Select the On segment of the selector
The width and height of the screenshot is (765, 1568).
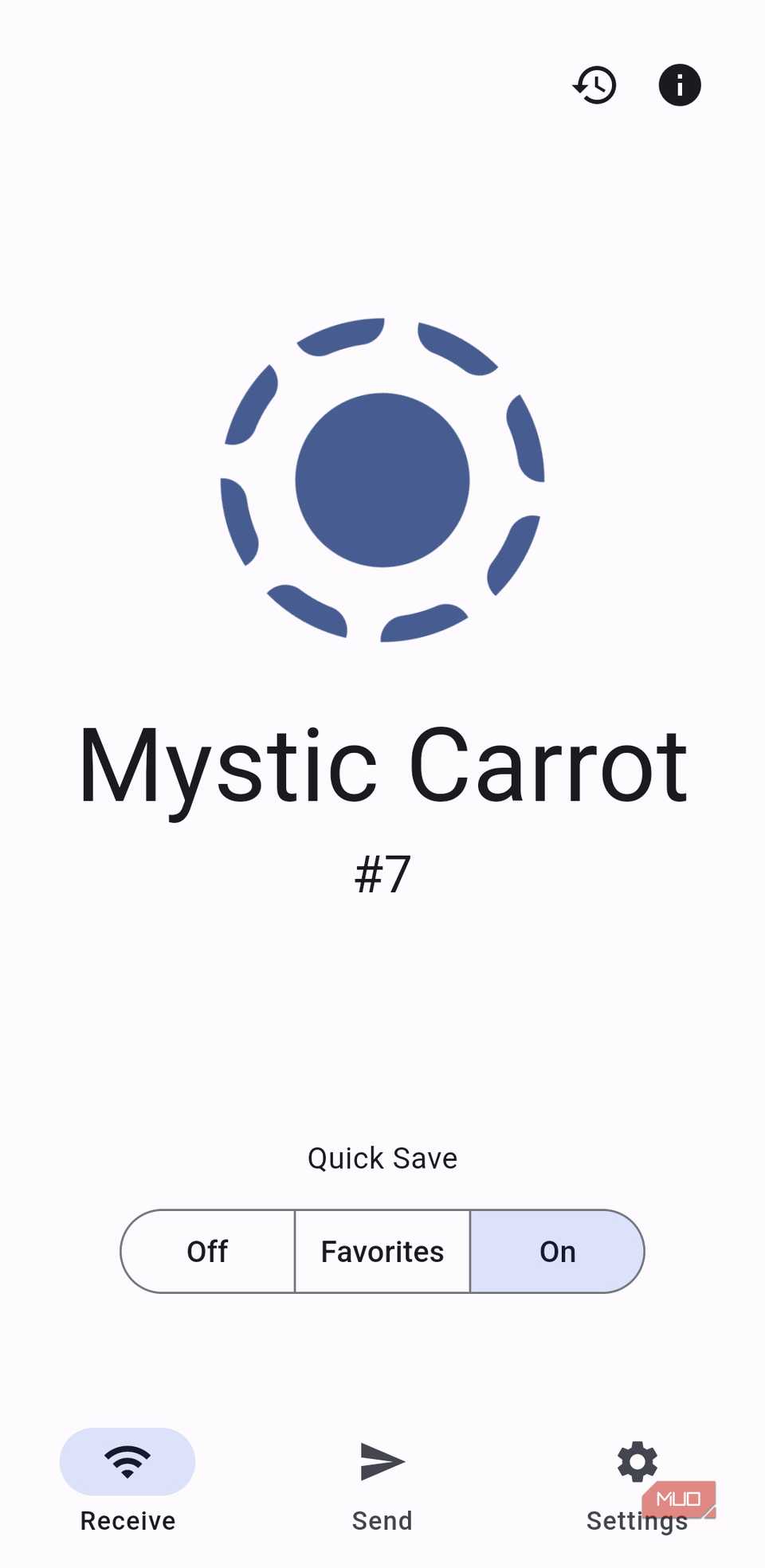coord(557,1251)
